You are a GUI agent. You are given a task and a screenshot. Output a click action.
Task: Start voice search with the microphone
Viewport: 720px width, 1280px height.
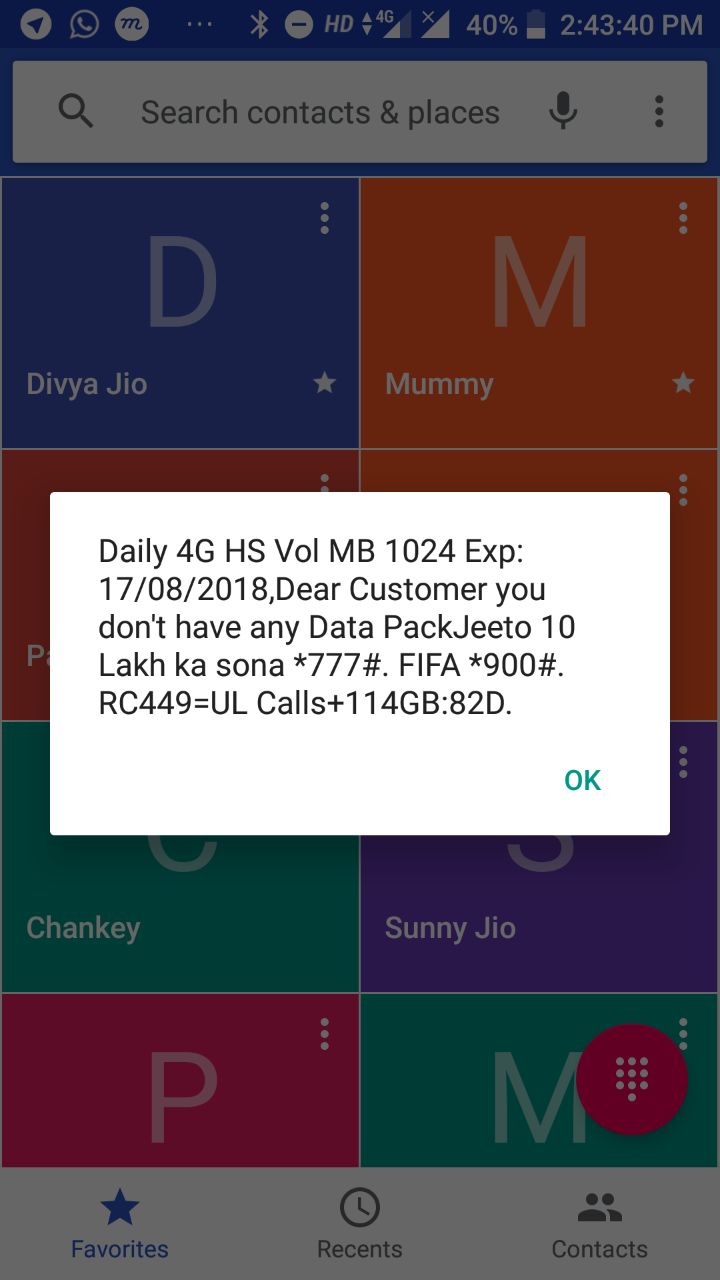563,111
